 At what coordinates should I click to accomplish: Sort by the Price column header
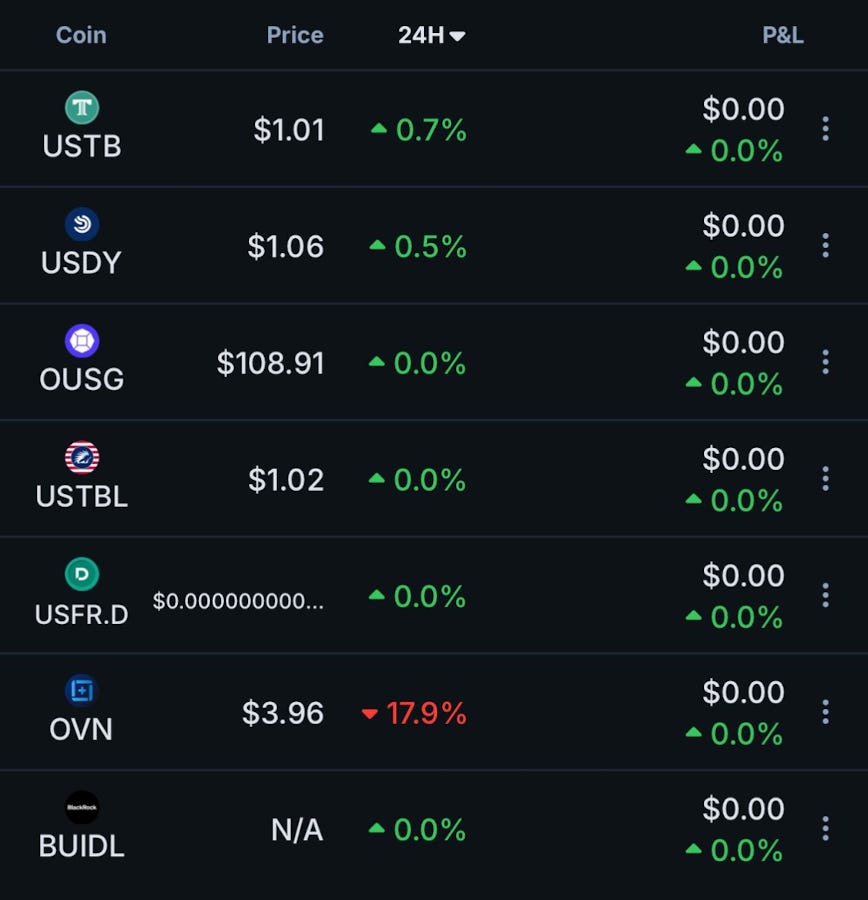pyautogui.click(x=295, y=35)
